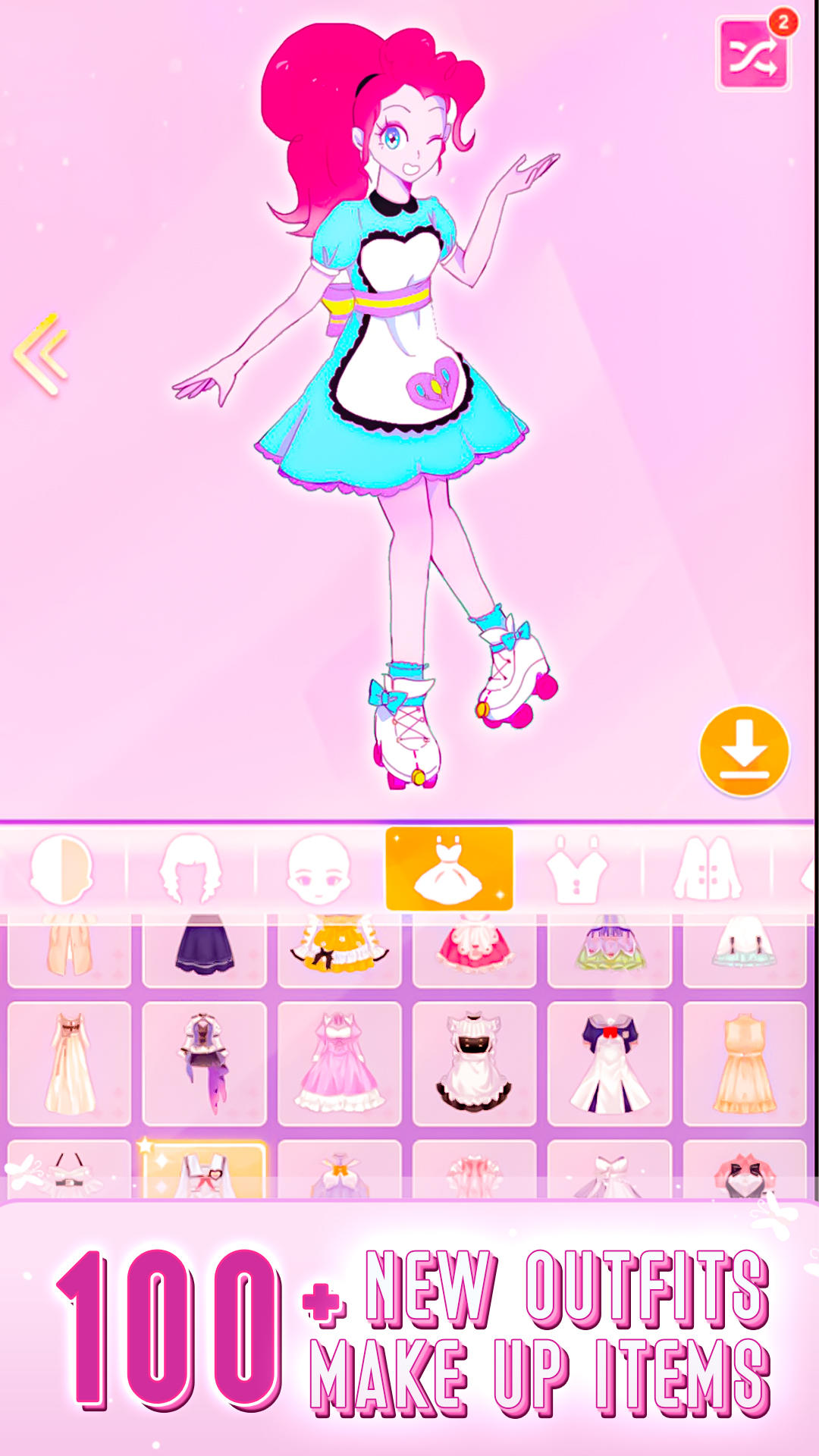
Task: Select the navy blue skirt thumbnail
Action: tap(205, 950)
